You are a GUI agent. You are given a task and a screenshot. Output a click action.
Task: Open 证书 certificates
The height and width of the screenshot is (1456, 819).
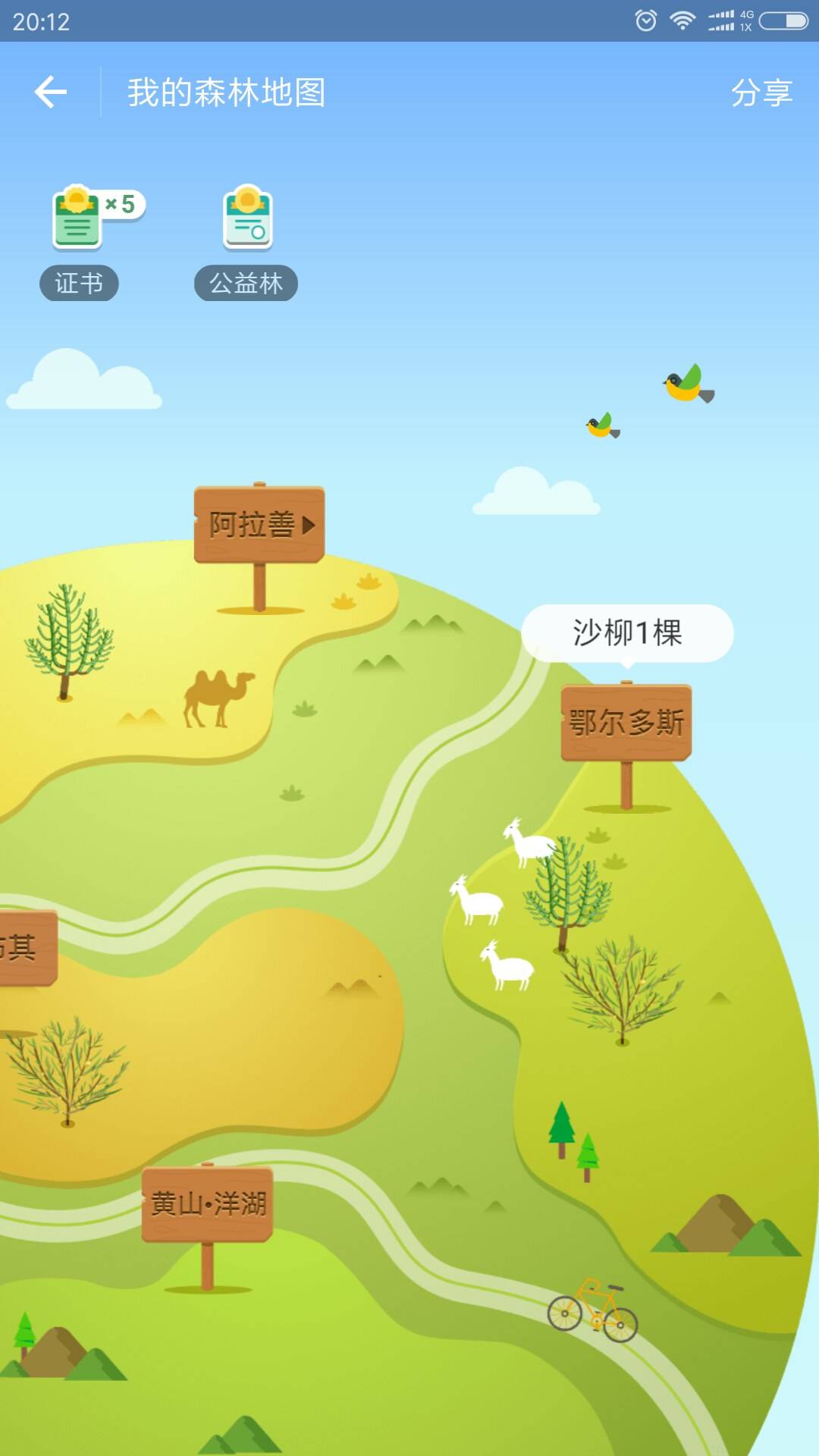pyautogui.click(x=78, y=243)
